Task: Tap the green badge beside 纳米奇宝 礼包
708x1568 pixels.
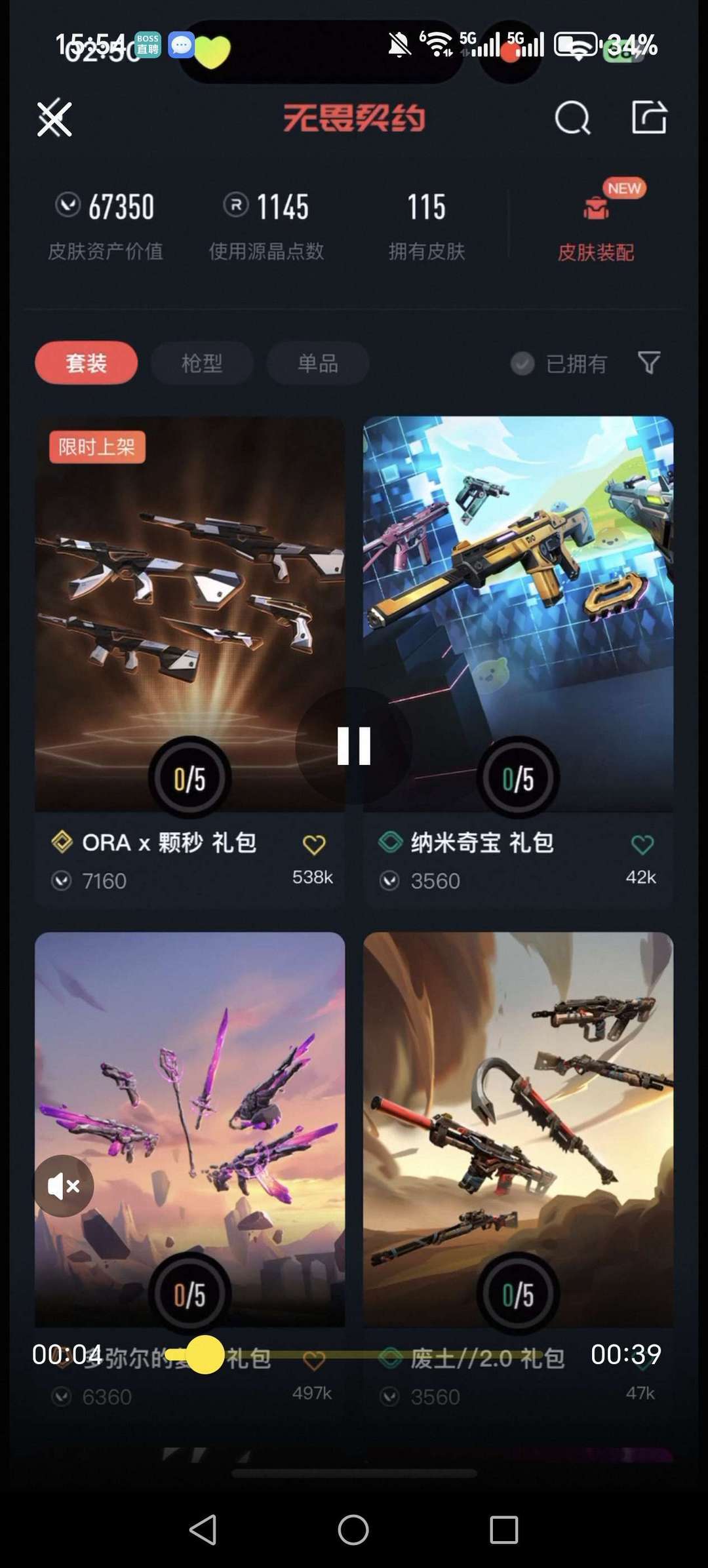Action: click(391, 842)
